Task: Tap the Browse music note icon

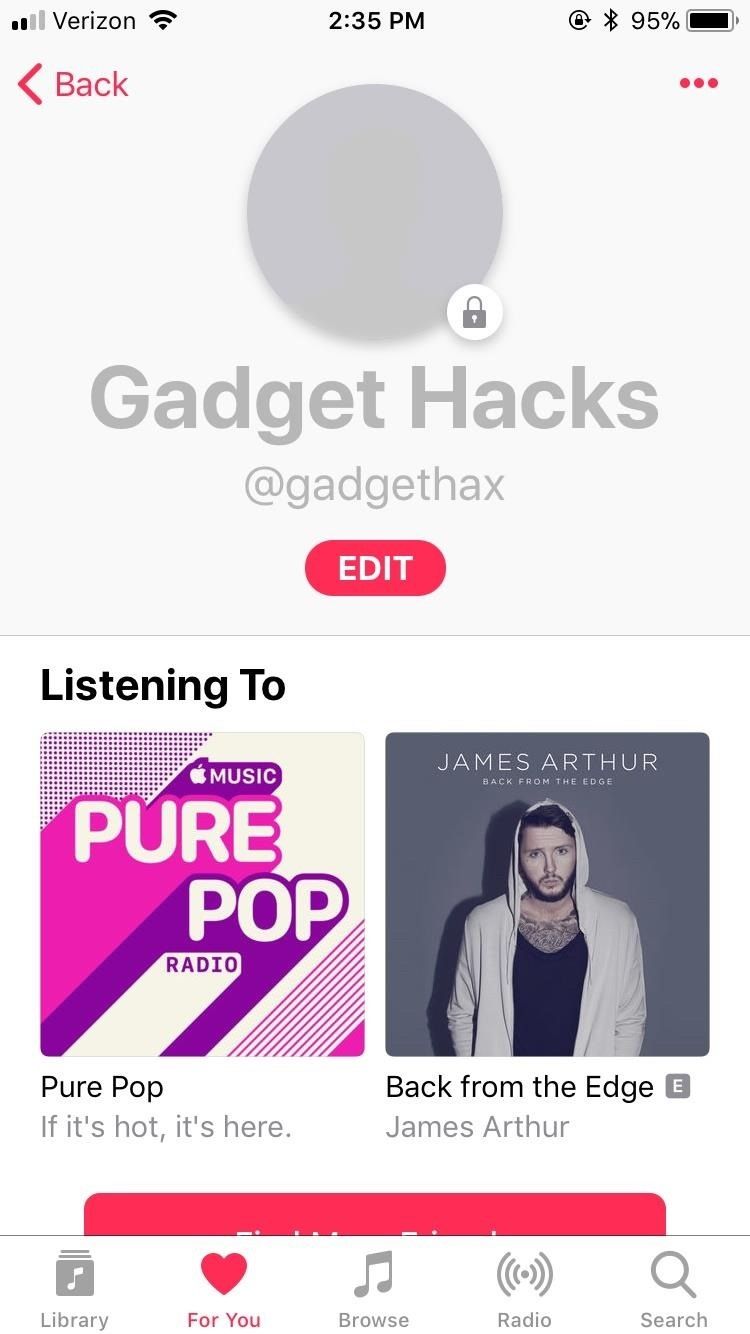Action: click(x=374, y=1275)
